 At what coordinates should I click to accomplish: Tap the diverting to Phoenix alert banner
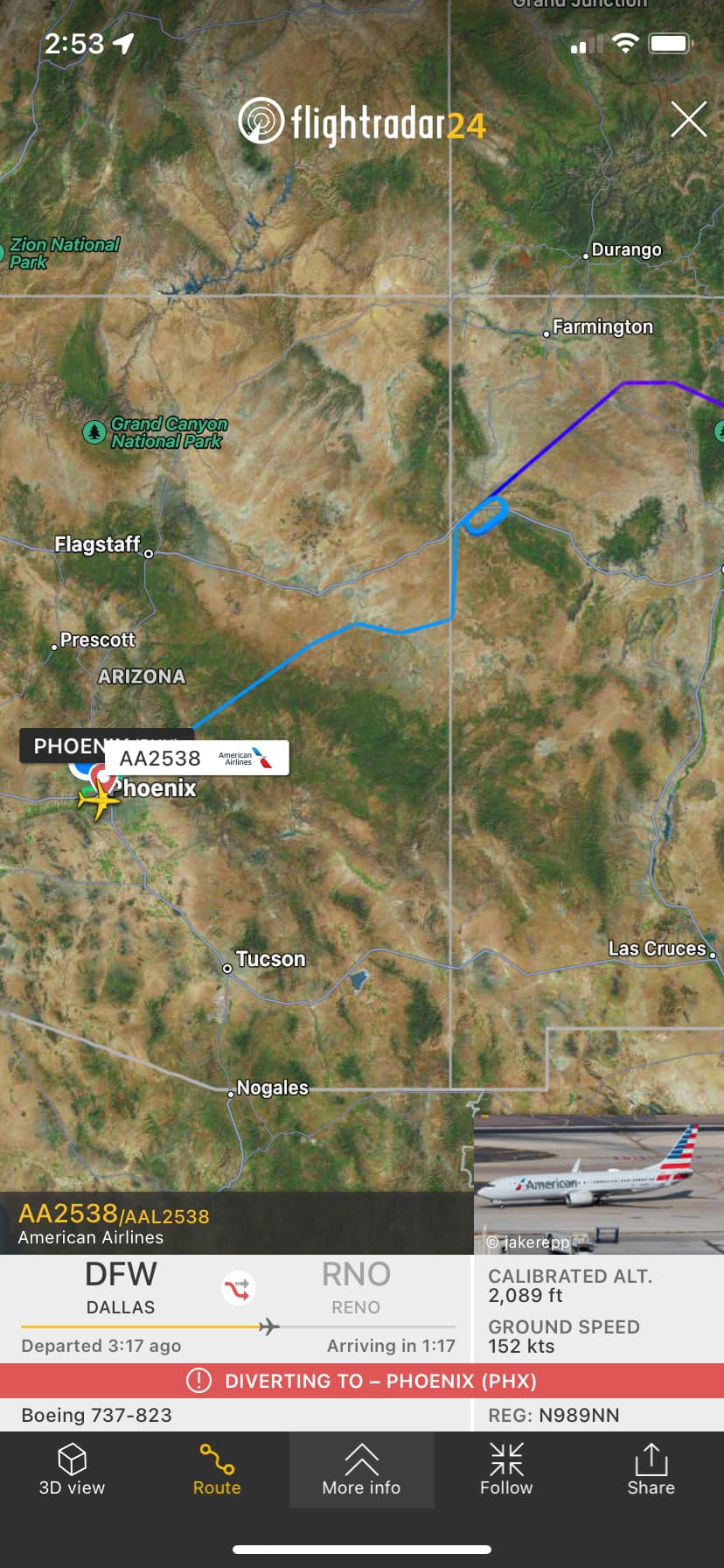click(362, 1381)
